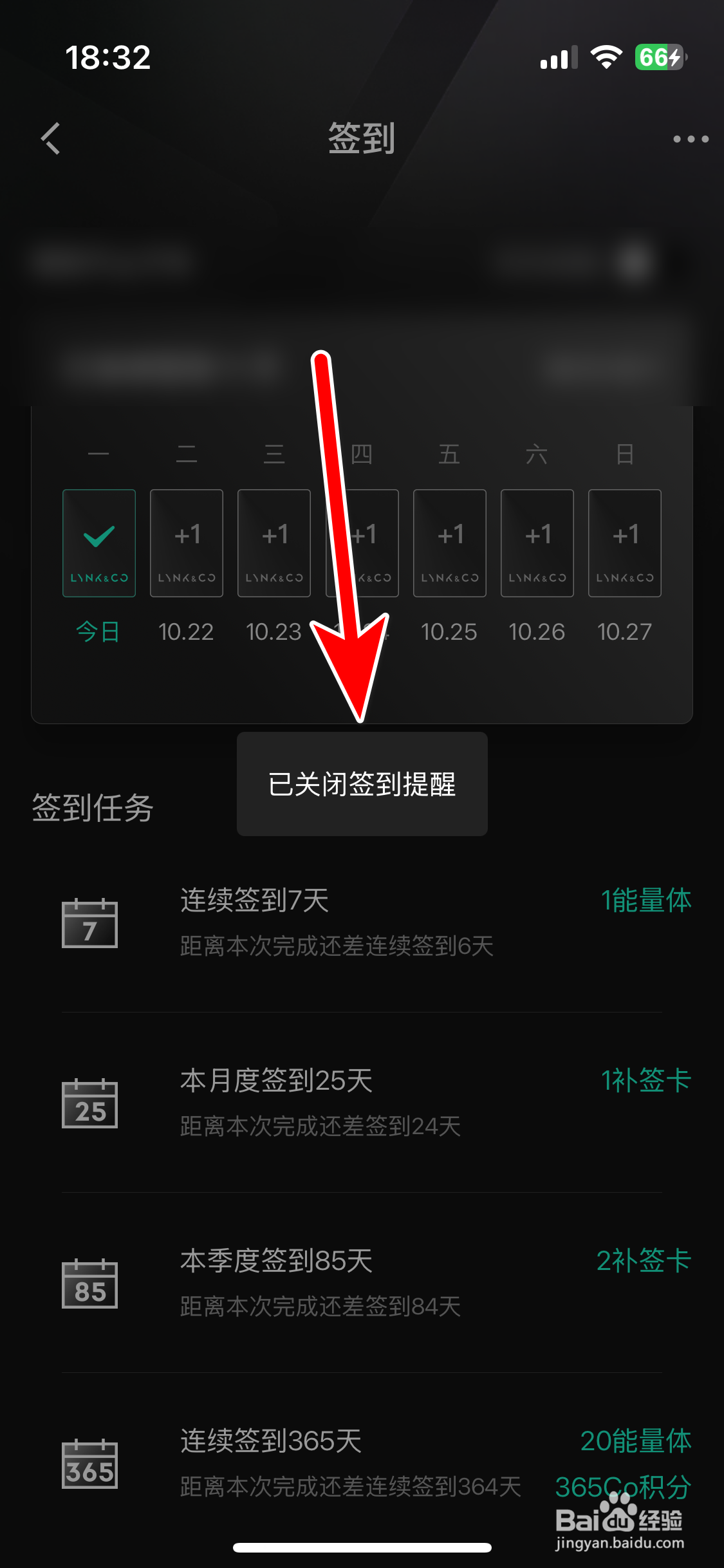Tap the +1 card for 10.23
The height and width of the screenshot is (1568, 724).
coord(274,543)
